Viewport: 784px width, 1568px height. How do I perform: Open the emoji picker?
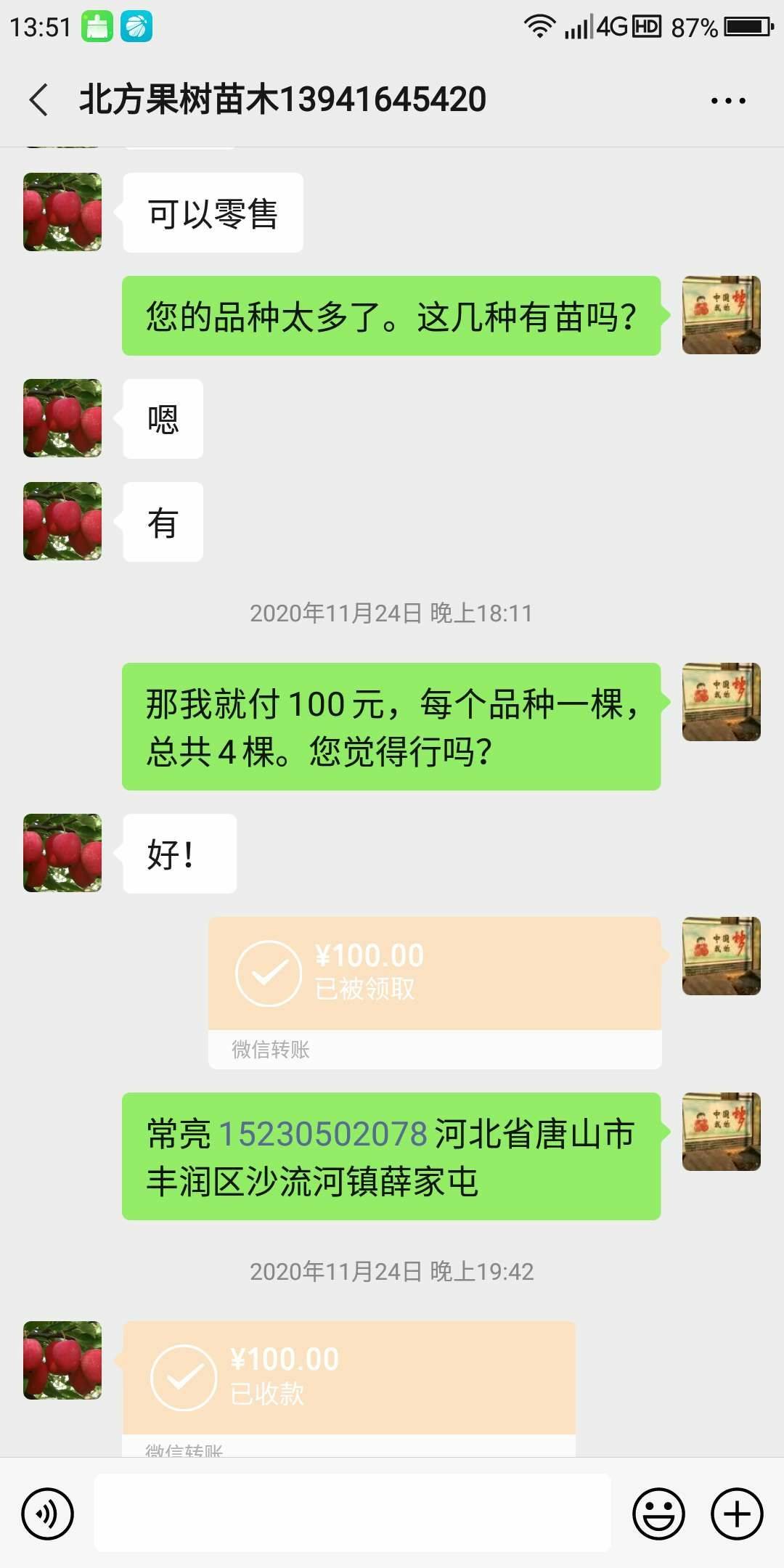coord(658,1514)
